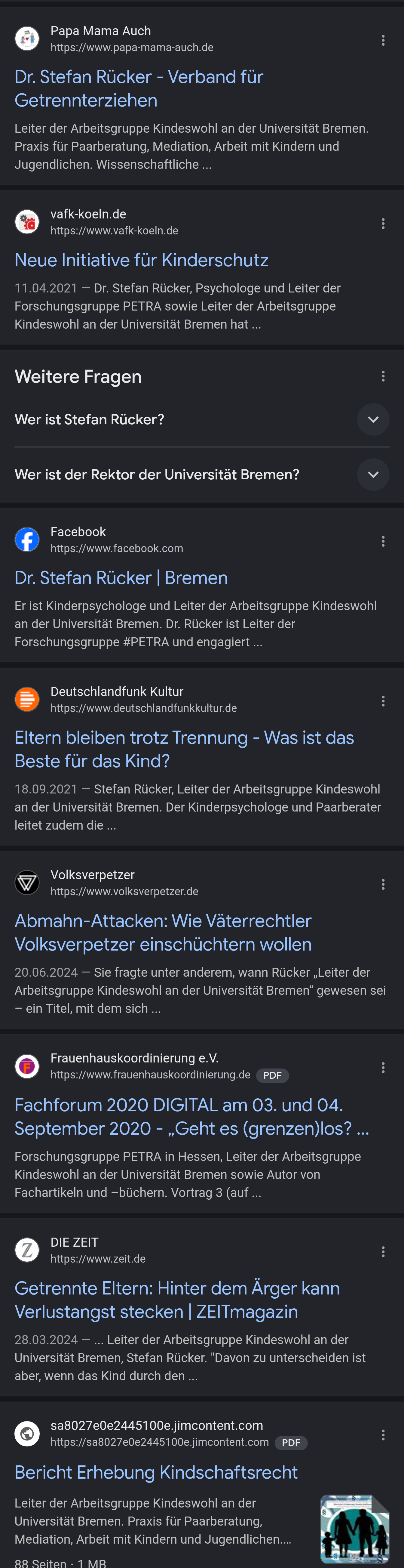
Task: Open options for the DIE ZEIT result
Action: [x=383, y=1251]
